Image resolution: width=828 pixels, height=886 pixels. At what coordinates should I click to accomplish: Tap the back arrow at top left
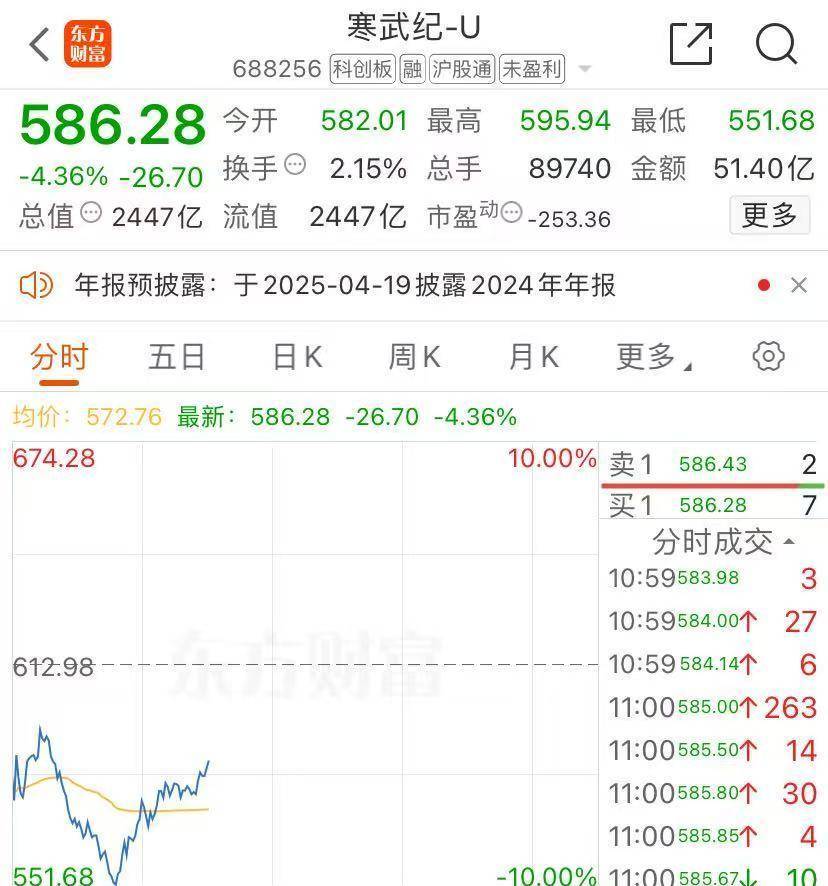coord(37,44)
